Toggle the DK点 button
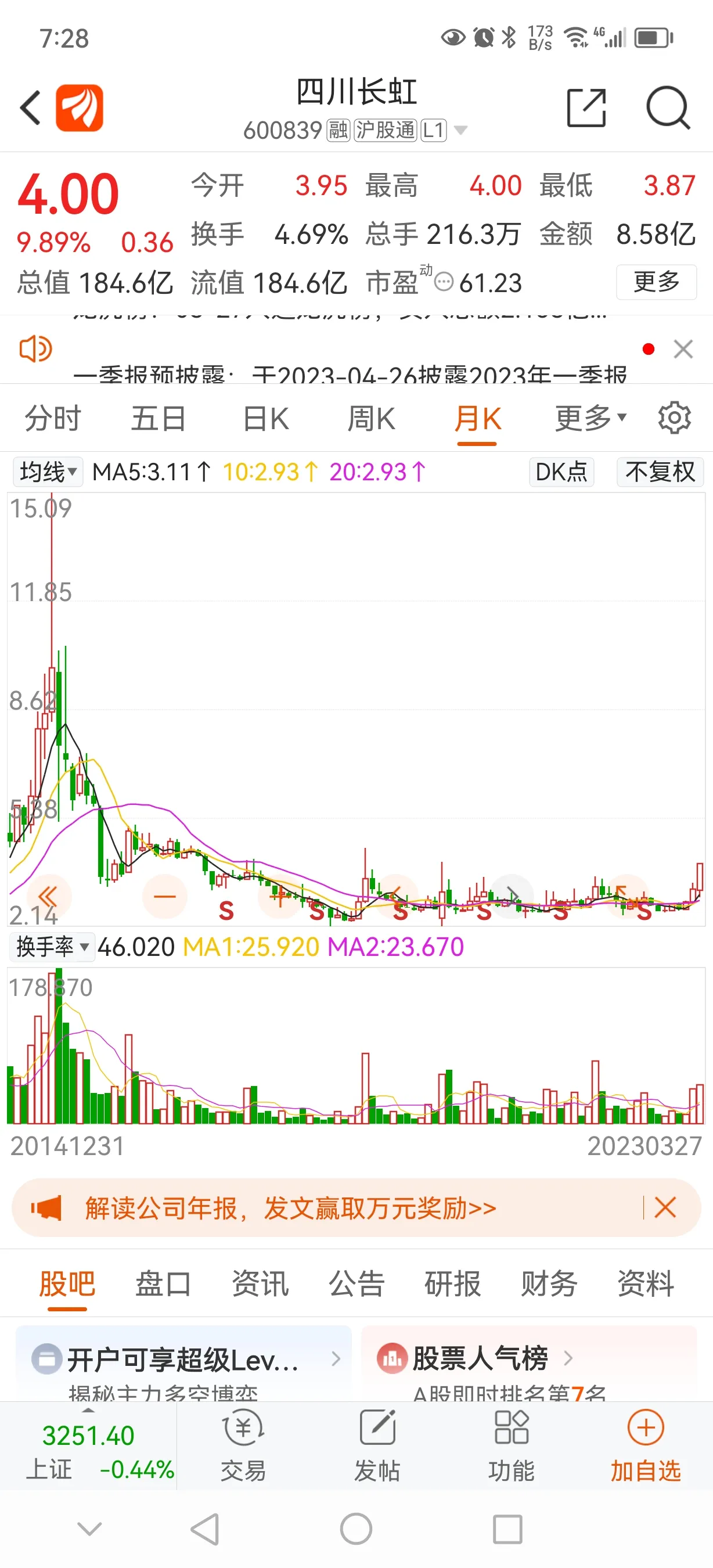 click(561, 472)
